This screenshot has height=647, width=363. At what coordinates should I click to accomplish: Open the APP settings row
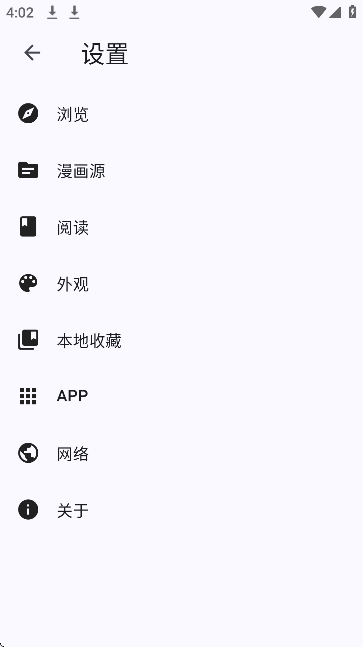point(182,396)
